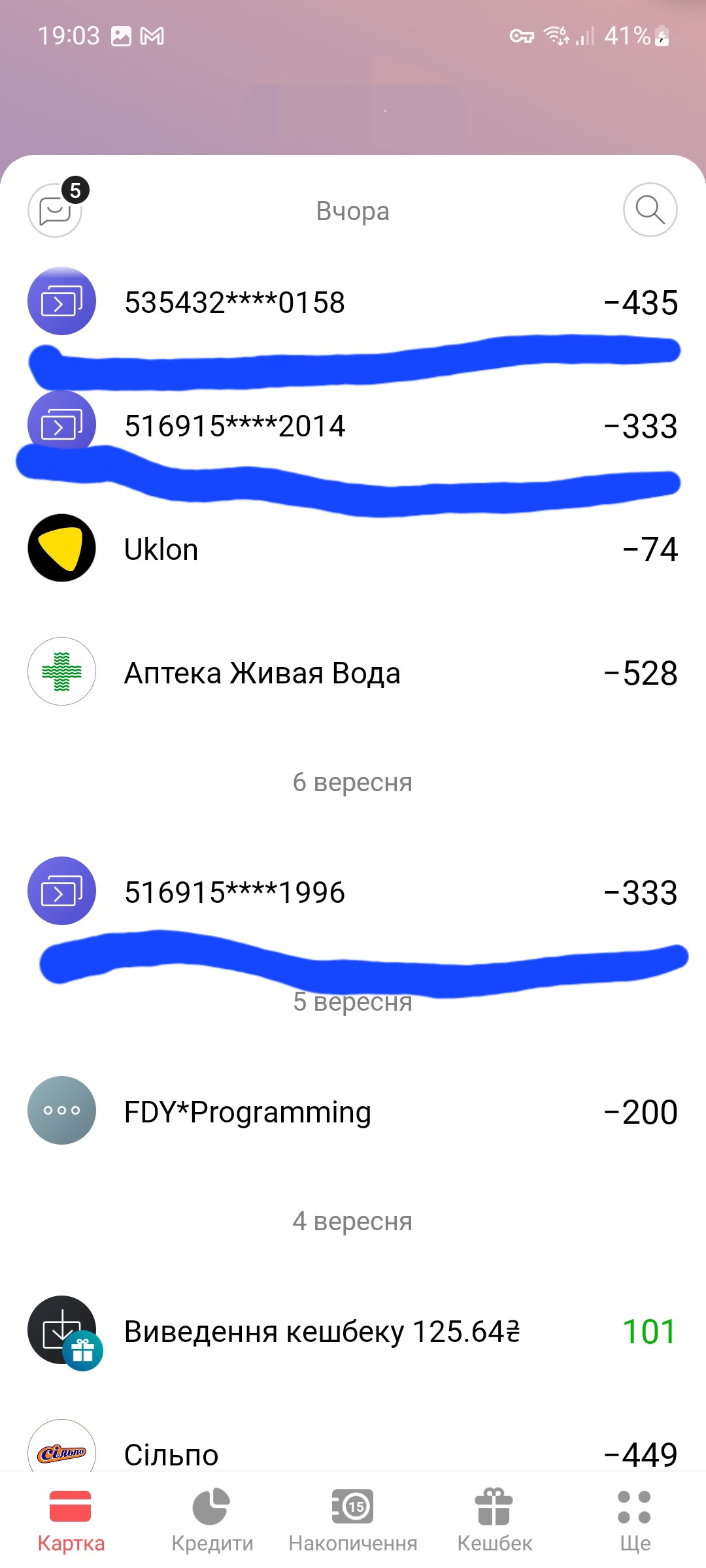
Task: Open the Сільпо purchase details
Action: coord(353,1453)
